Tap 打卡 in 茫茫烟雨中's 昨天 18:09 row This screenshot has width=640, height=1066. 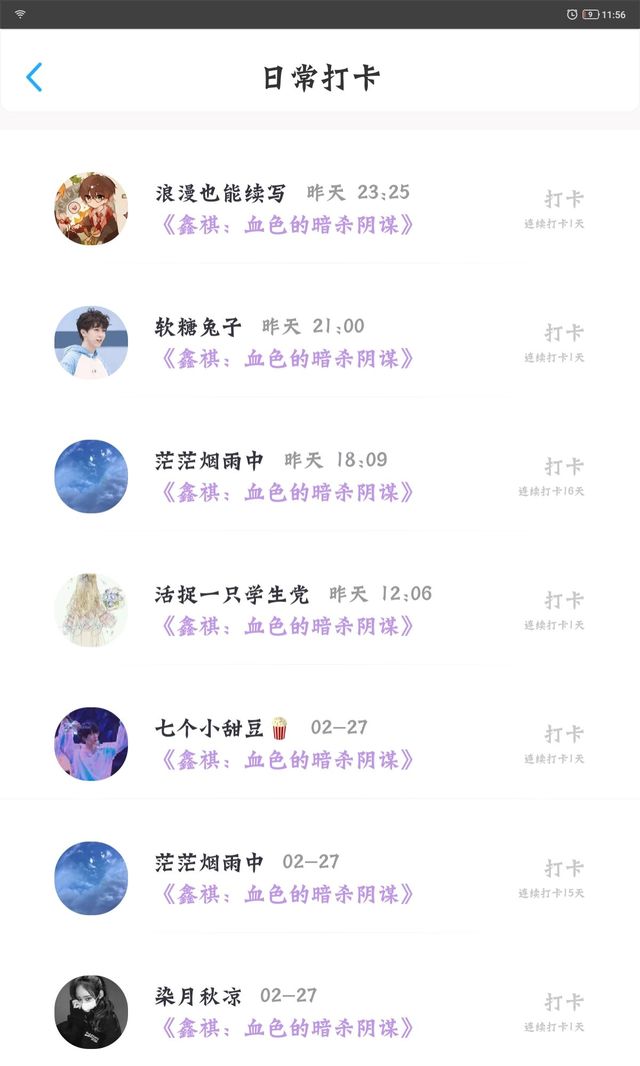pos(563,466)
